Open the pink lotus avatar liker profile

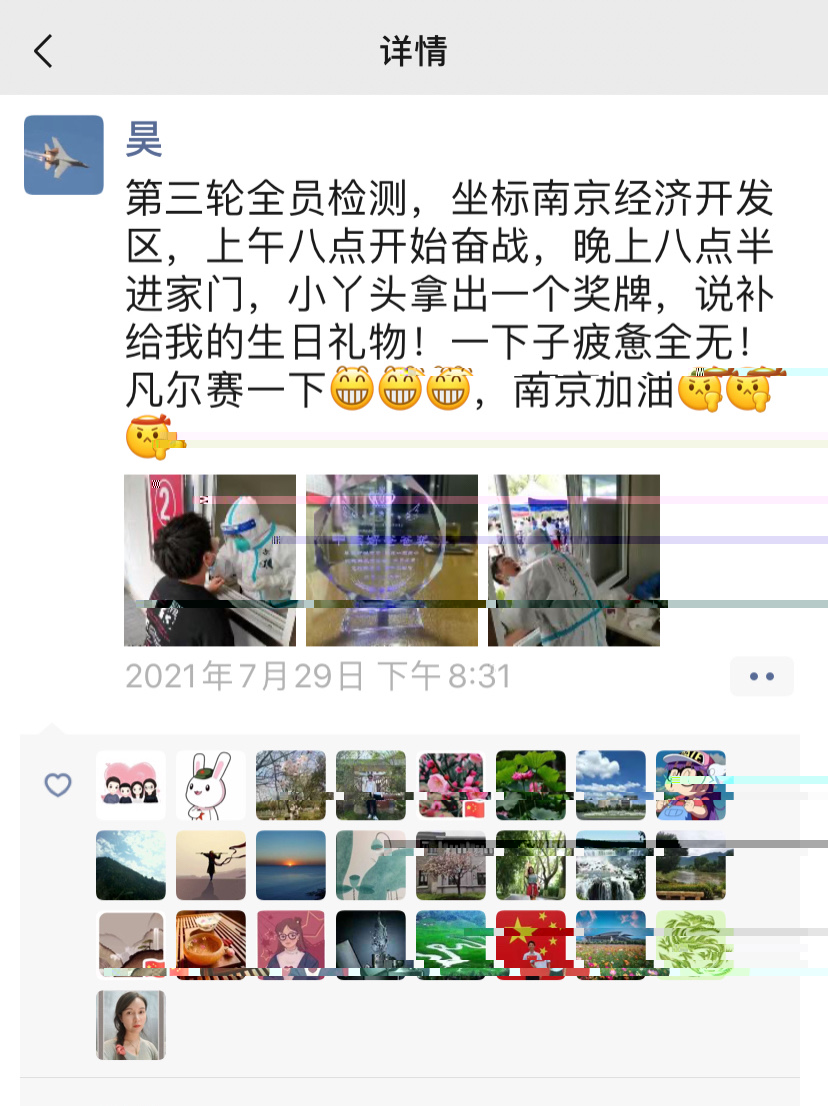coord(531,785)
